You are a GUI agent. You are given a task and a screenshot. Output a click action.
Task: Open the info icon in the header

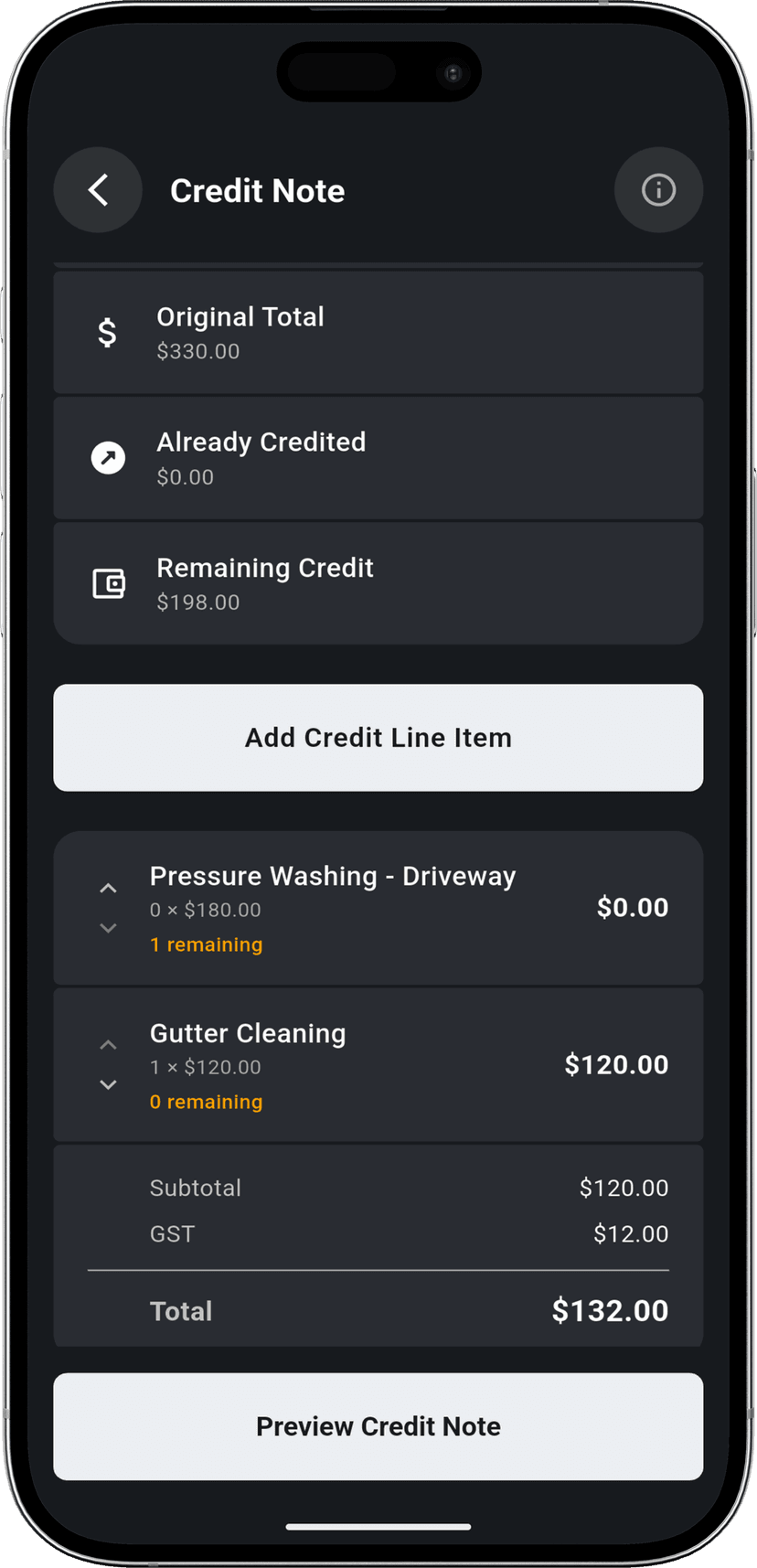658,190
